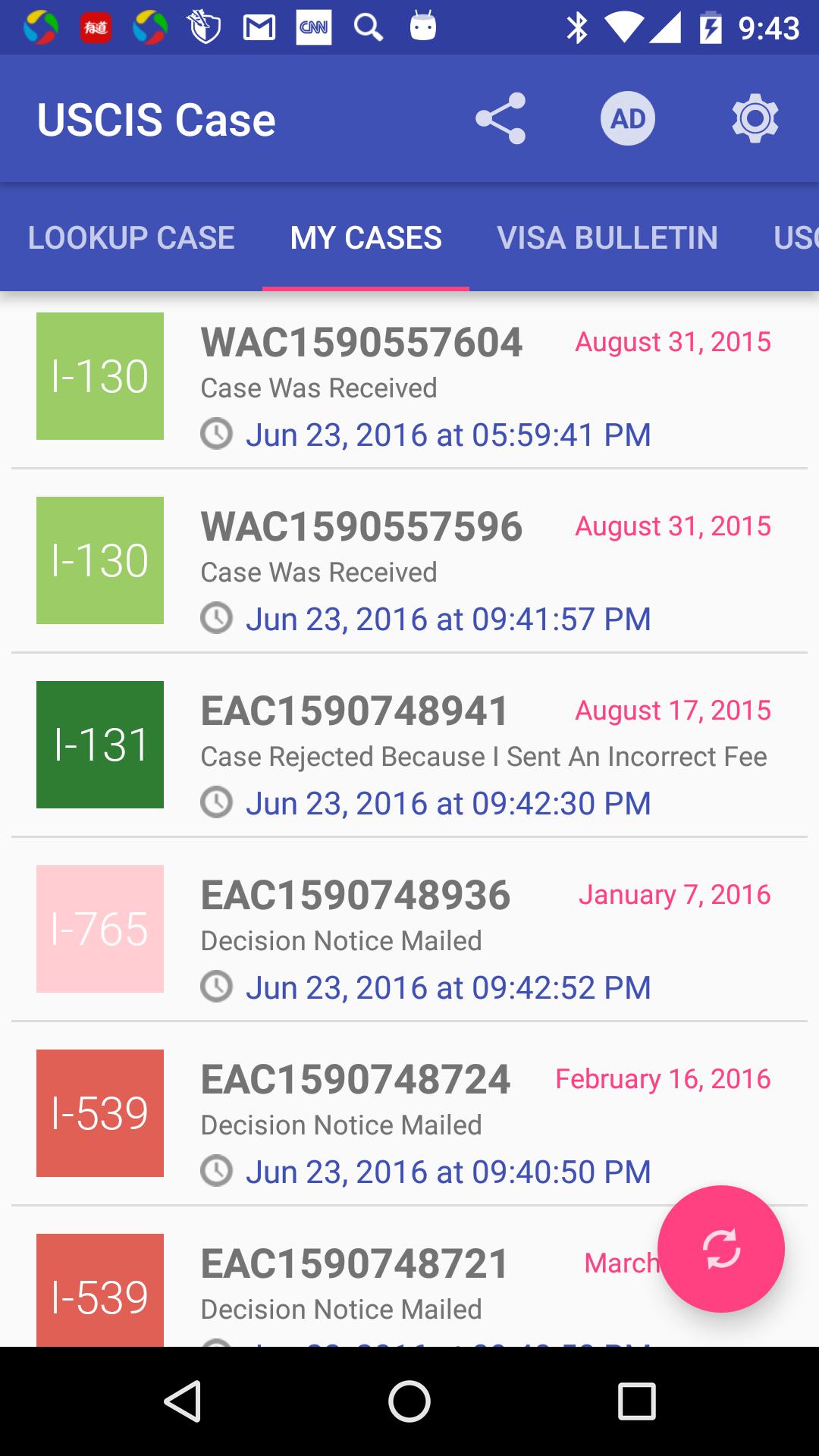This screenshot has width=819, height=1456.
Task: Refresh all cases with the floating button
Action: point(720,1249)
